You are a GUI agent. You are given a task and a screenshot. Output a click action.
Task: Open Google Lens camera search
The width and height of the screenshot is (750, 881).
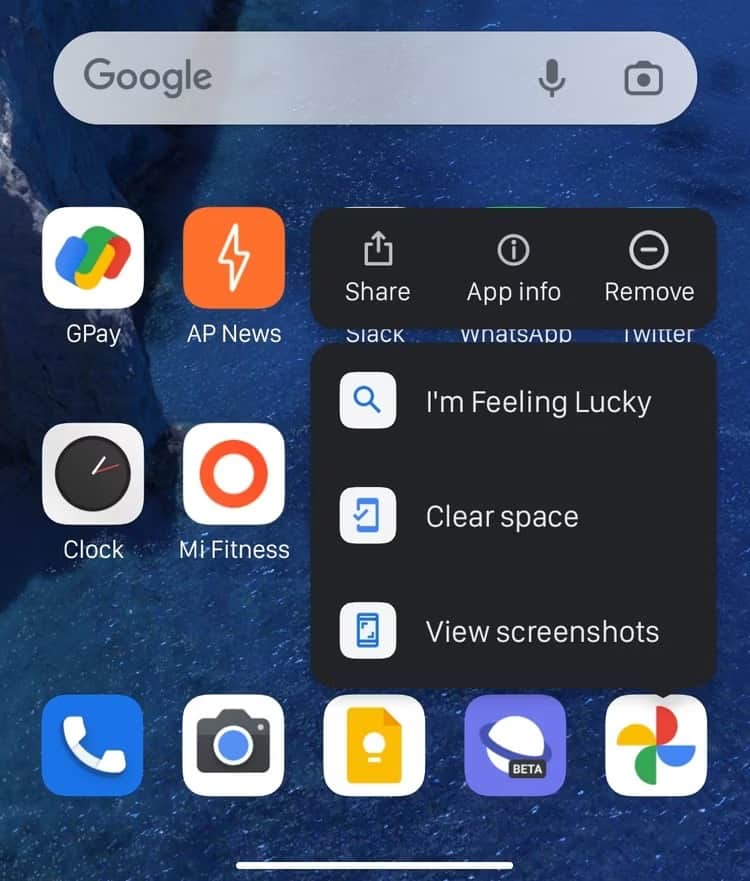[643, 78]
